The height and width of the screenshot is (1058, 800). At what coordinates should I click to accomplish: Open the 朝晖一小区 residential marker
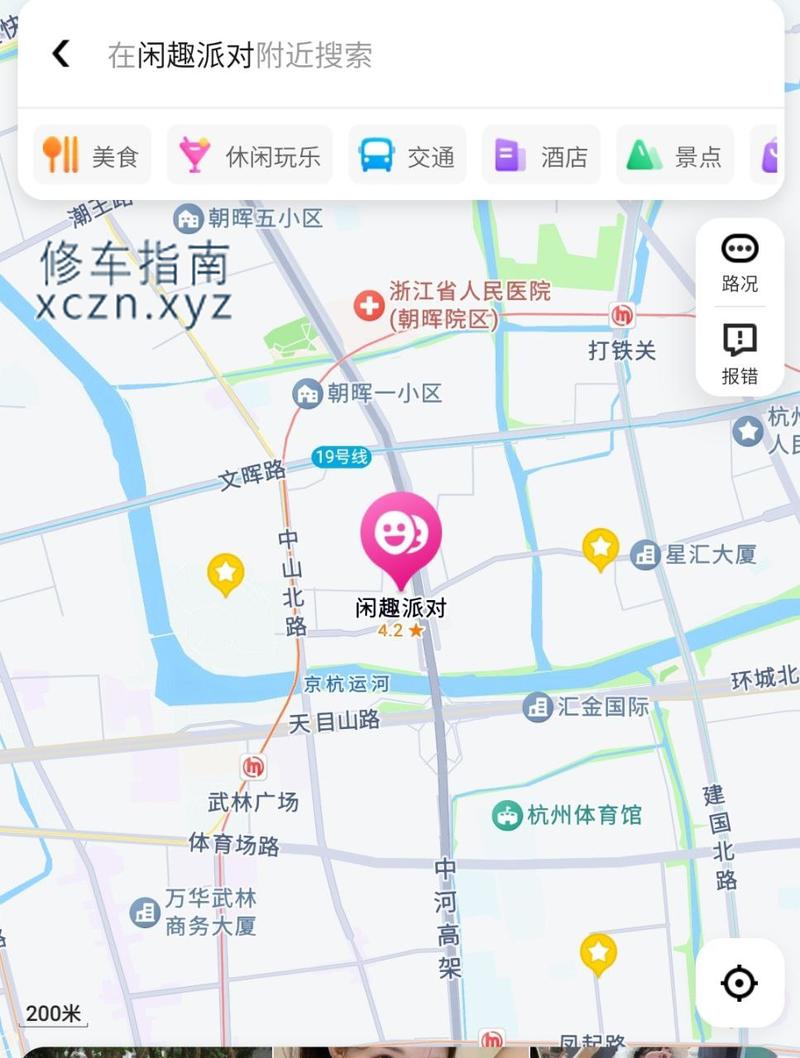pos(307,393)
